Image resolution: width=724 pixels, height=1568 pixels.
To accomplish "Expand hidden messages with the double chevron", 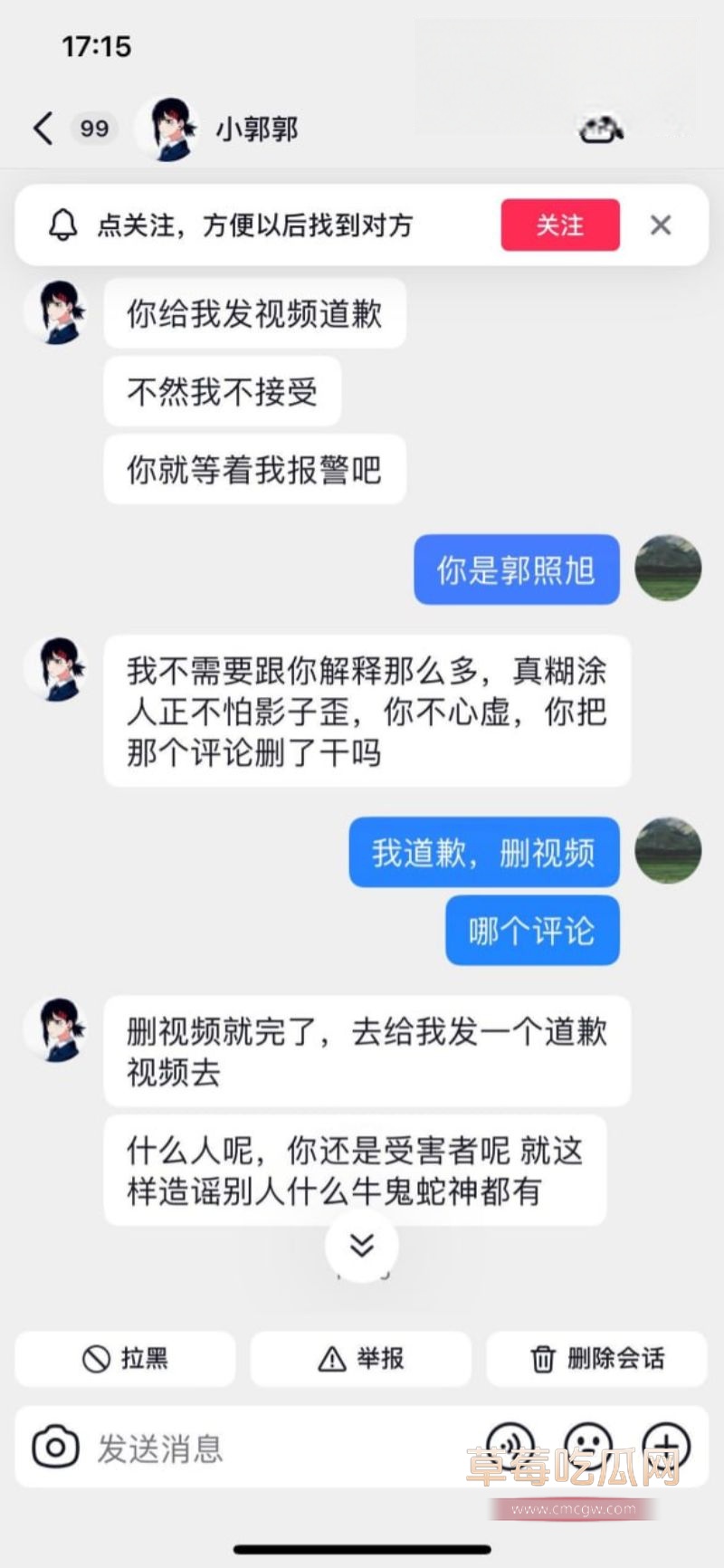I will click(362, 1245).
